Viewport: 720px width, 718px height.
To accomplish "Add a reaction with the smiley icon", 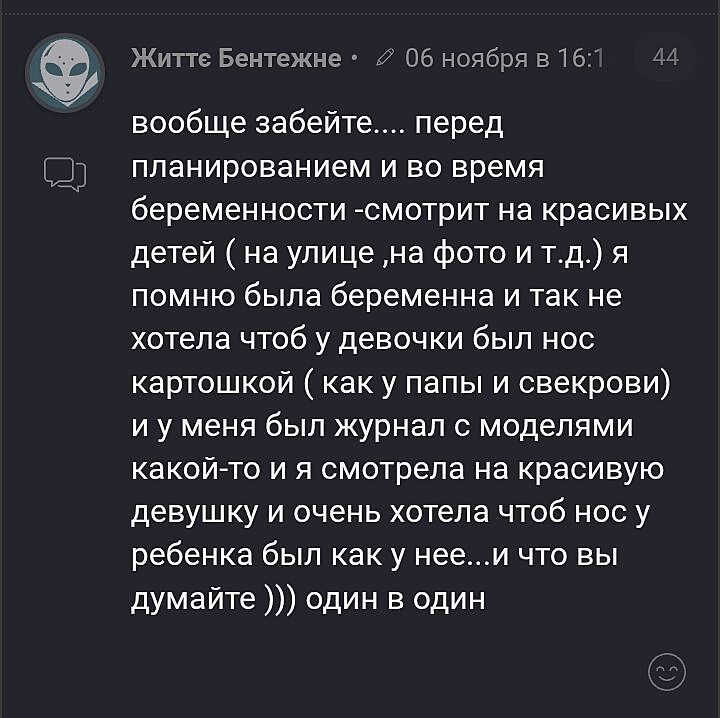I will [667, 671].
